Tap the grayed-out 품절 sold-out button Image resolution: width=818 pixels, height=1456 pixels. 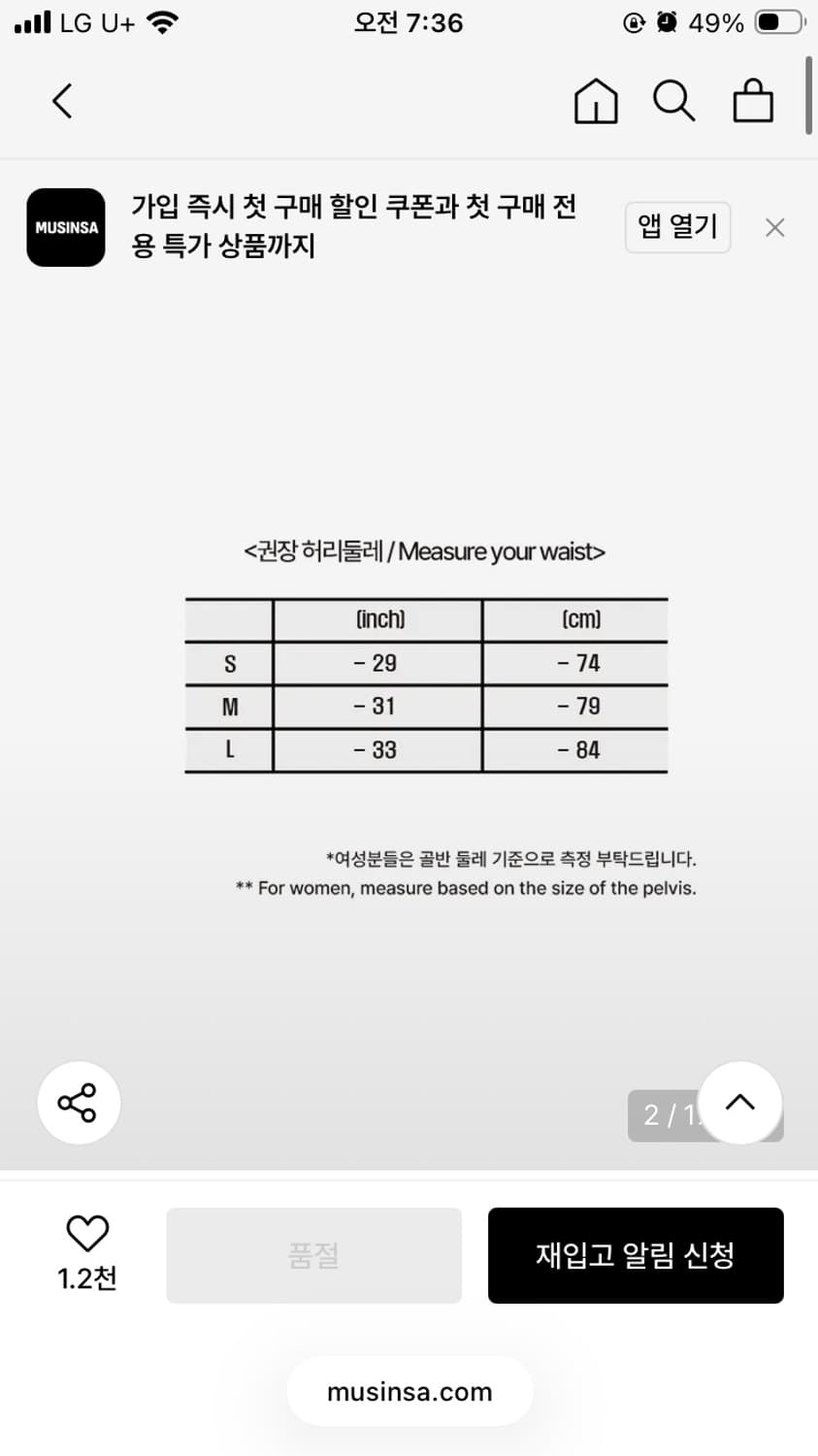click(313, 1255)
